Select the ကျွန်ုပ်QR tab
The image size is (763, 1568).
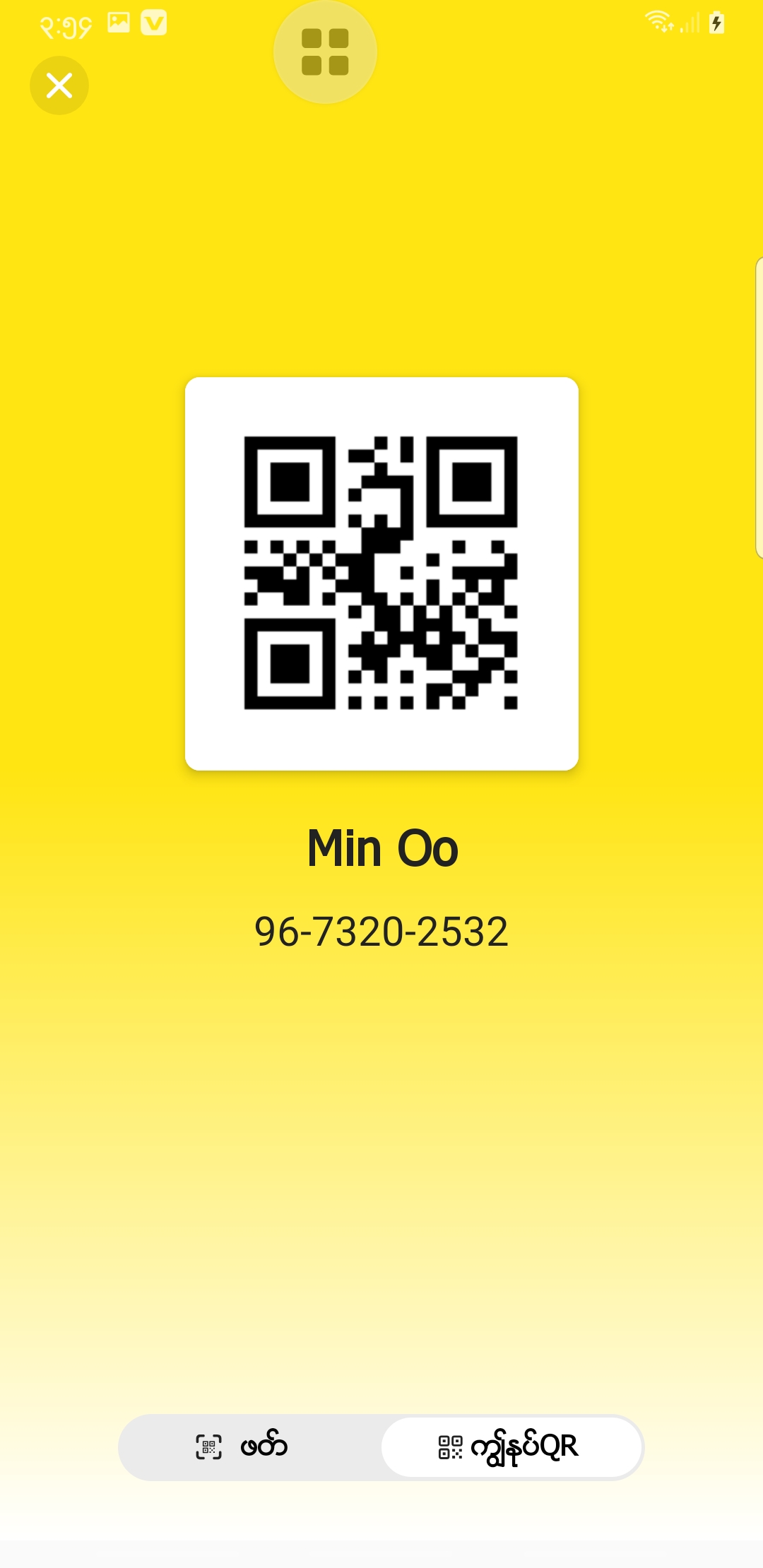point(511,1447)
